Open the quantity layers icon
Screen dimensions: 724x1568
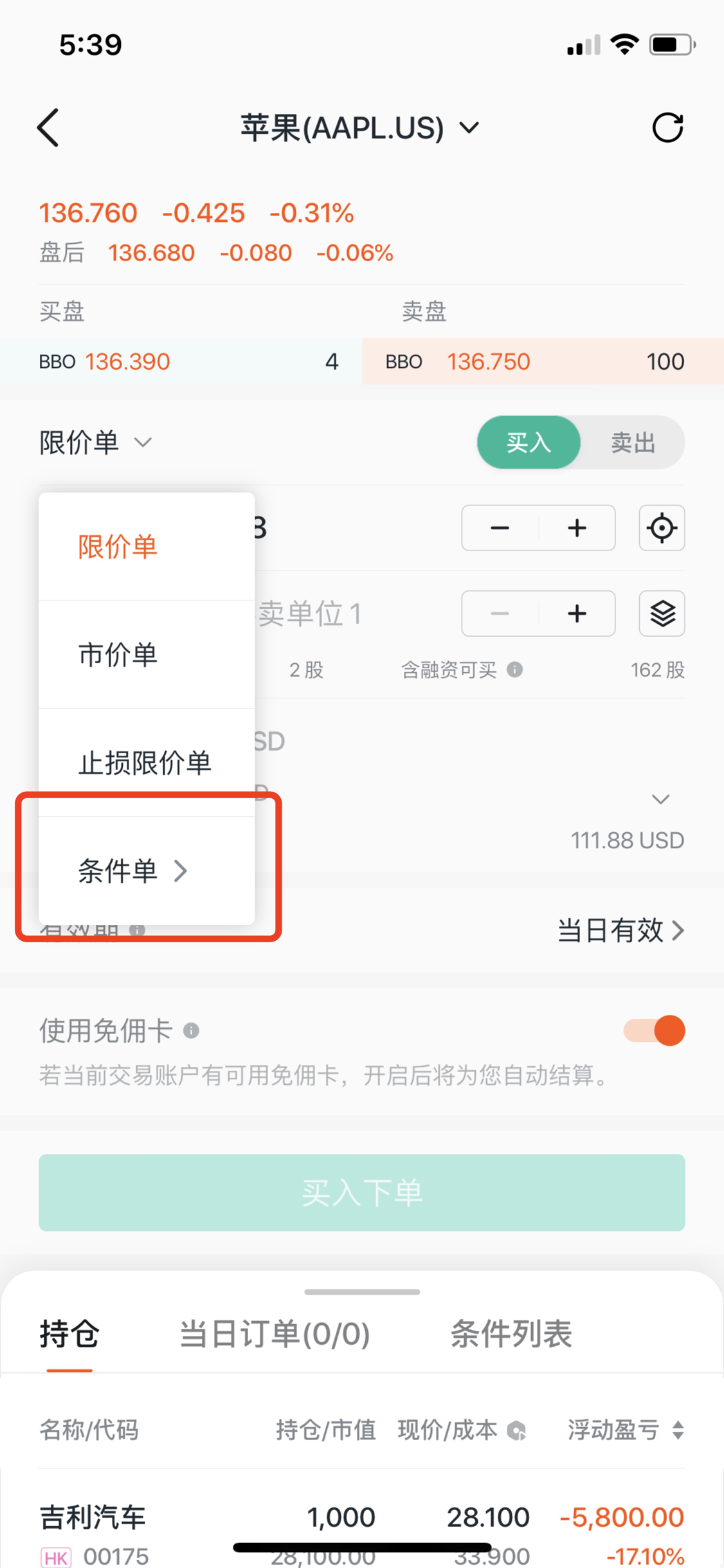click(662, 614)
